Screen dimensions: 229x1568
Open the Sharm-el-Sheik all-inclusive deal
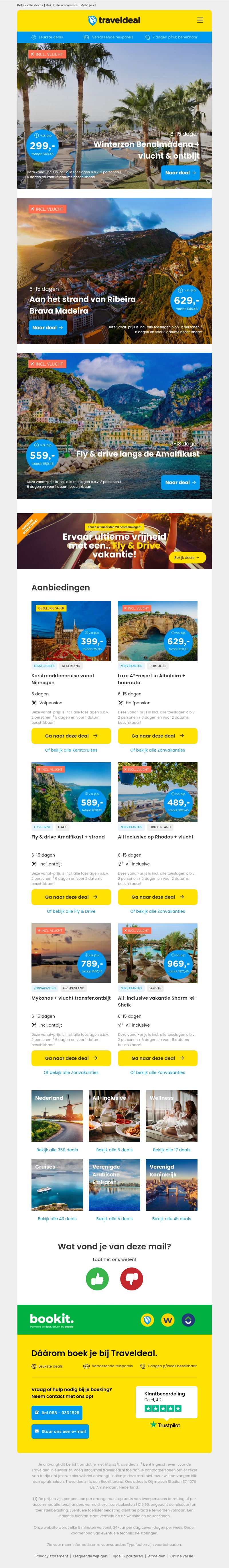[x=157, y=1058]
